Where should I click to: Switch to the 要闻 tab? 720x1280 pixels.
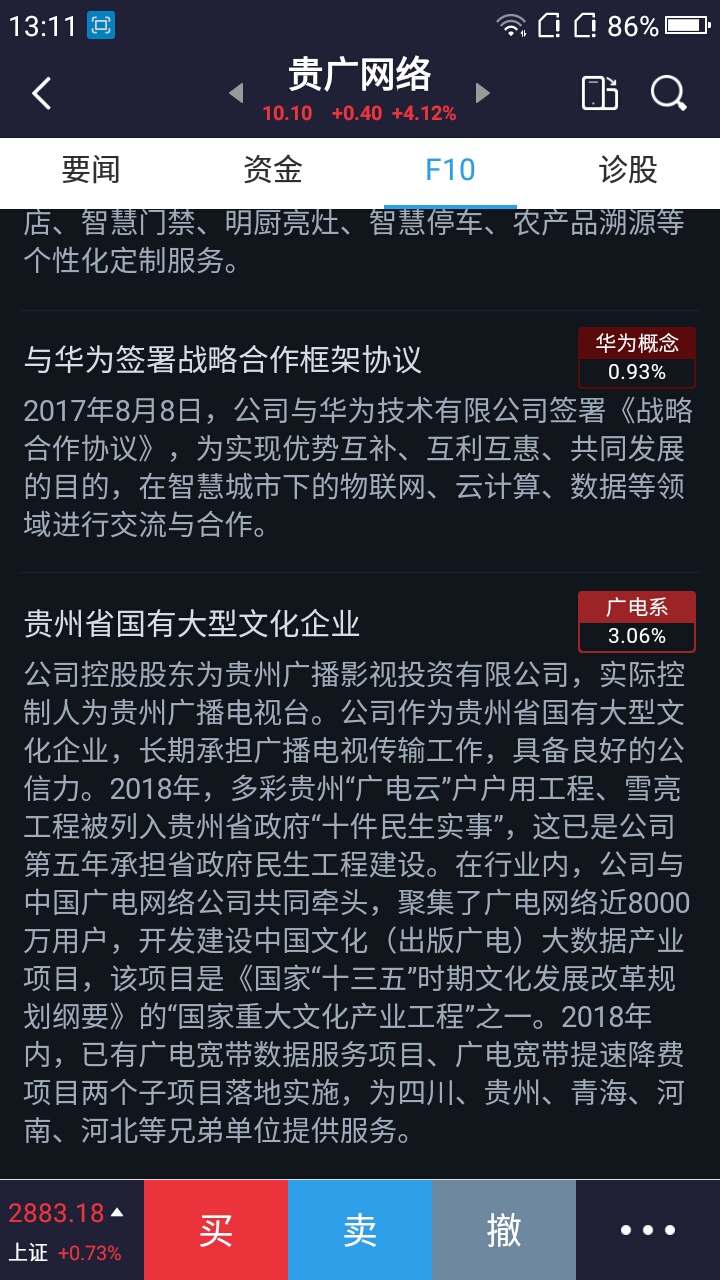[91, 170]
